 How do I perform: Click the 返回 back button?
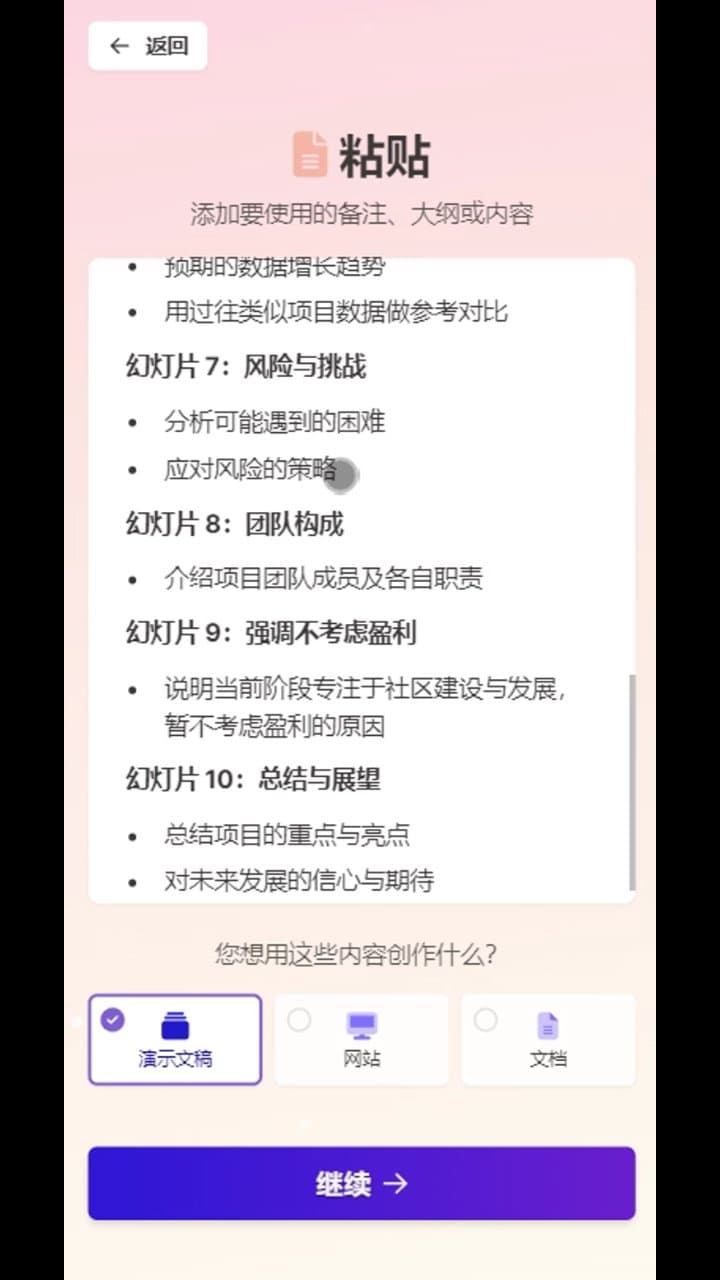147,46
